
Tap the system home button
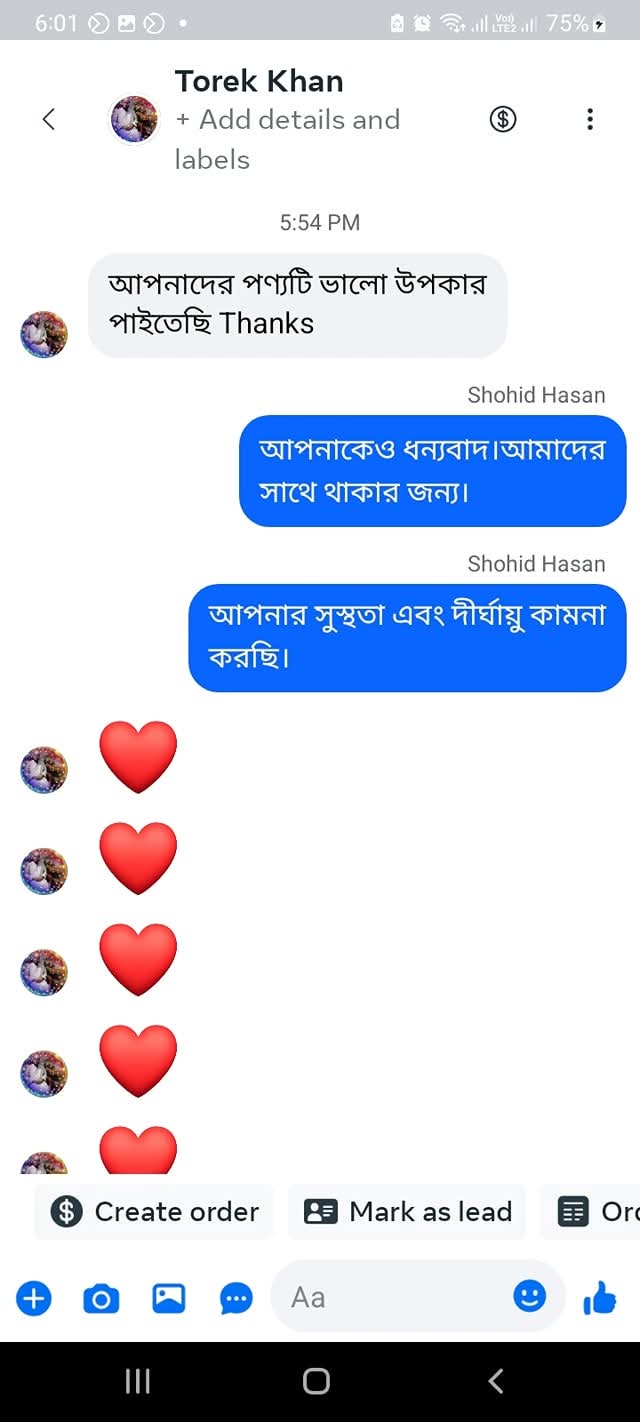point(316,1381)
